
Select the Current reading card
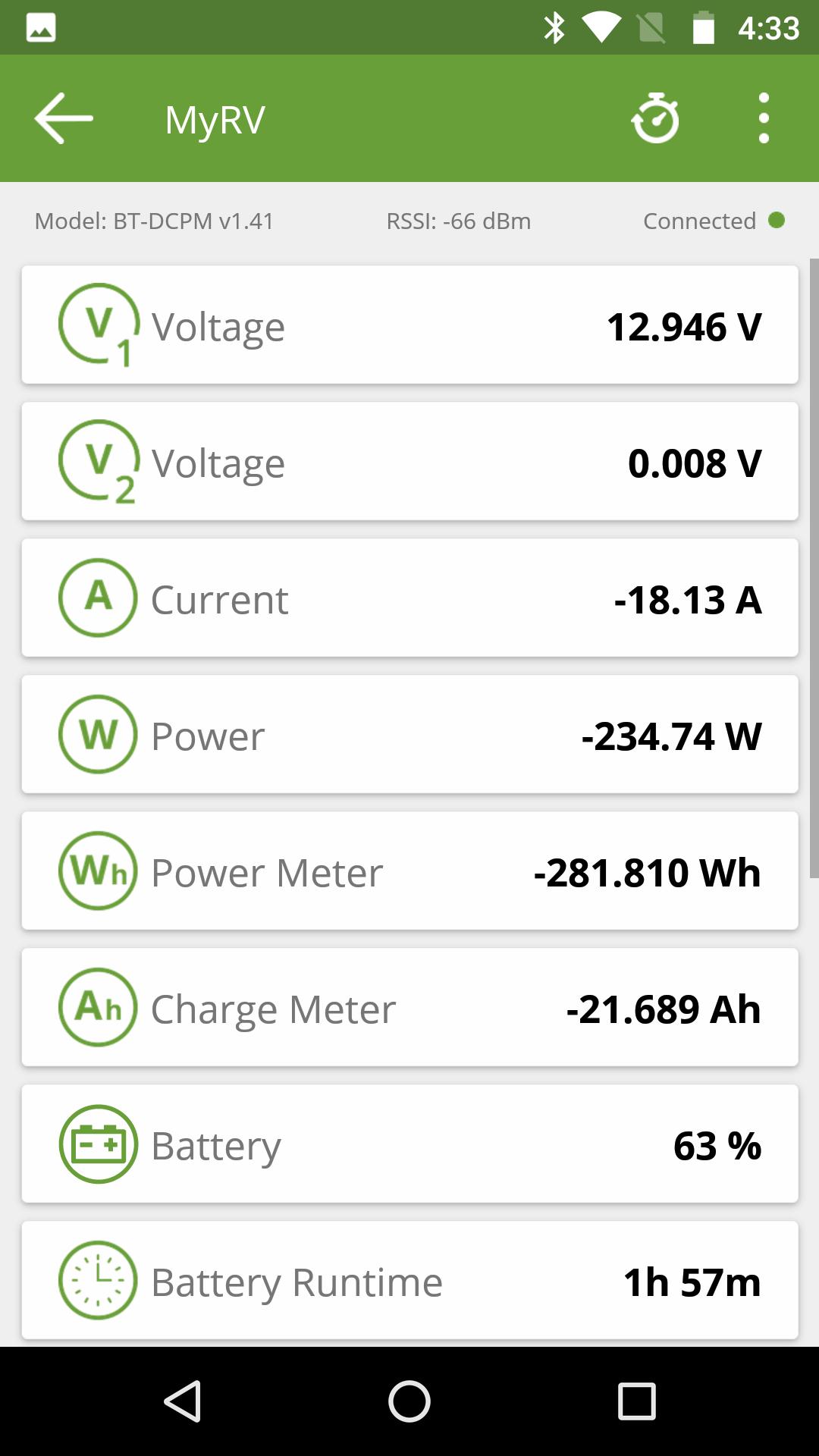[x=409, y=598]
